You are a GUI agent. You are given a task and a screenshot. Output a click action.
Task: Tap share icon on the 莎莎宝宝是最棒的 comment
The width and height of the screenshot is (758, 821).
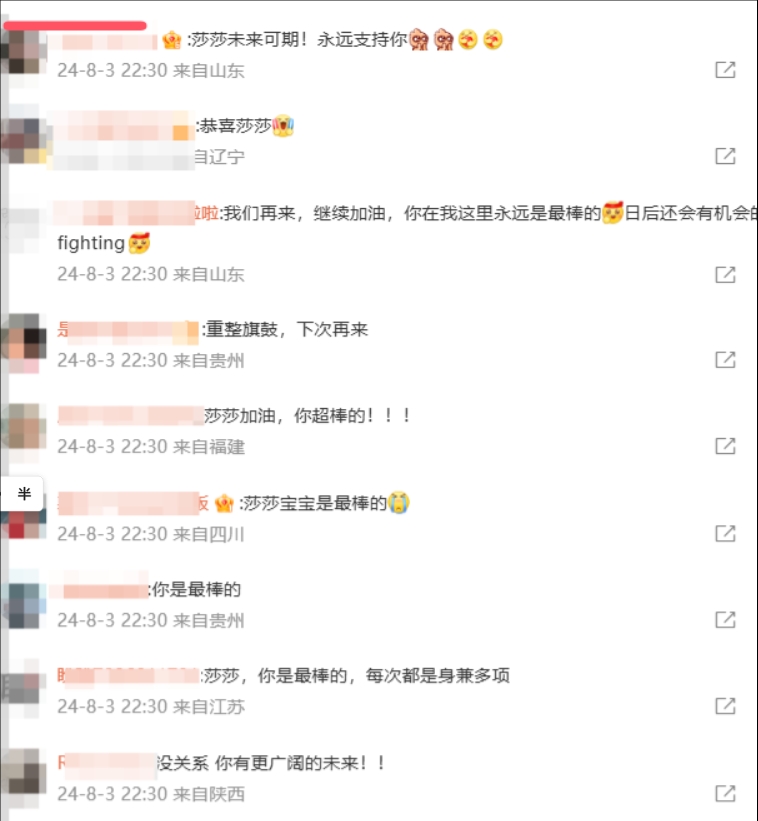tap(725, 534)
